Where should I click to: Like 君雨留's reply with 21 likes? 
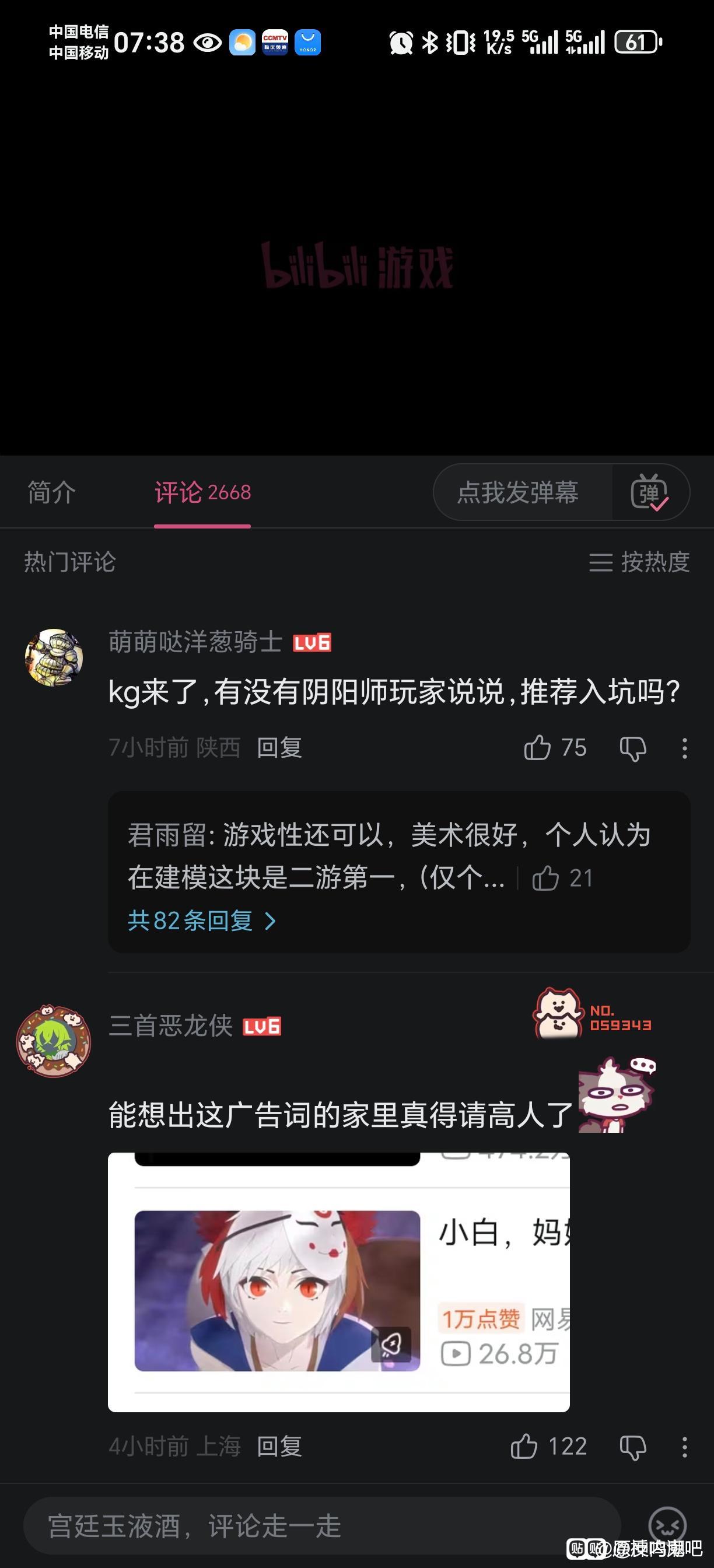546,878
